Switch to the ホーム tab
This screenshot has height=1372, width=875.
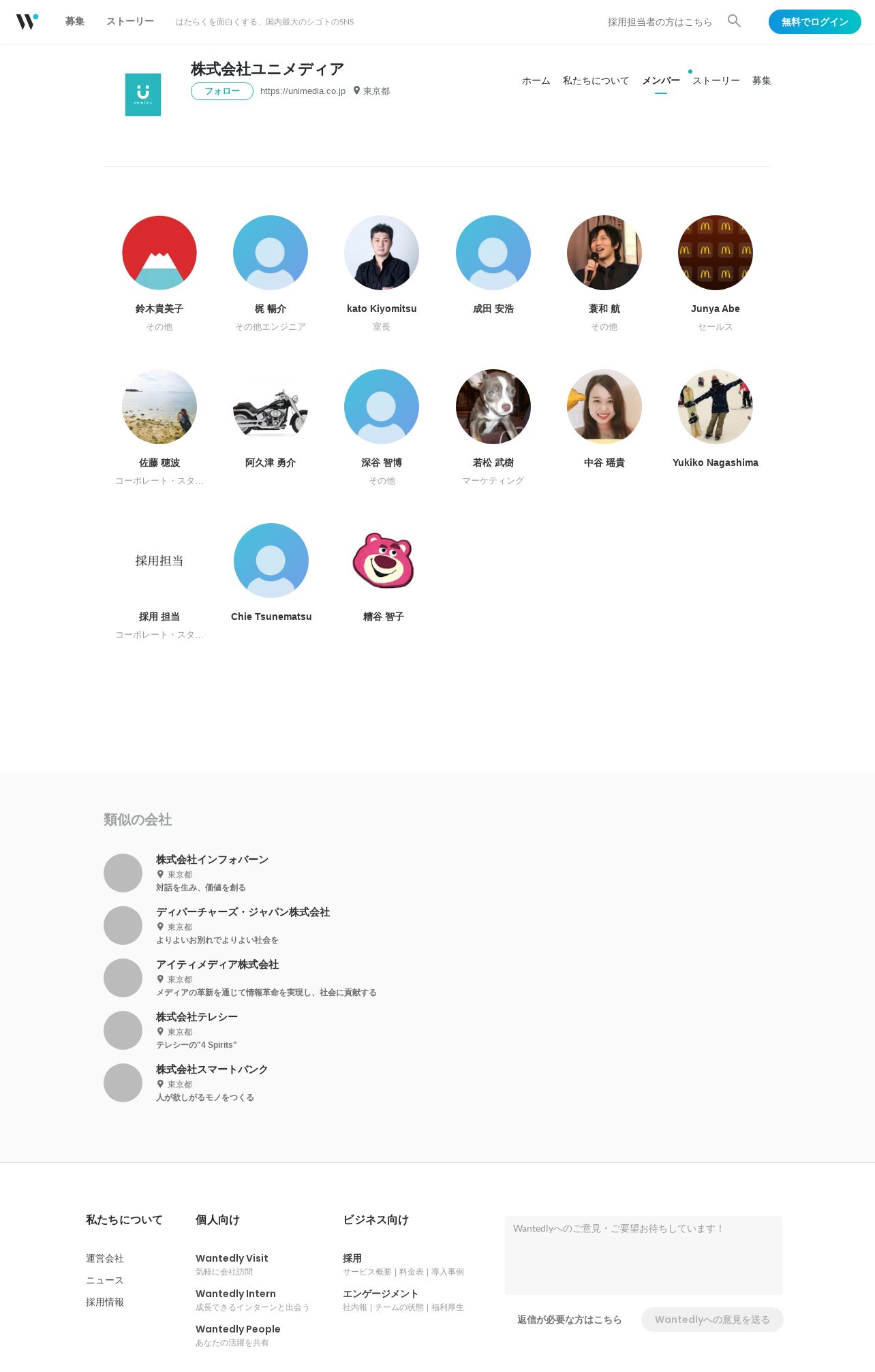click(536, 80)
